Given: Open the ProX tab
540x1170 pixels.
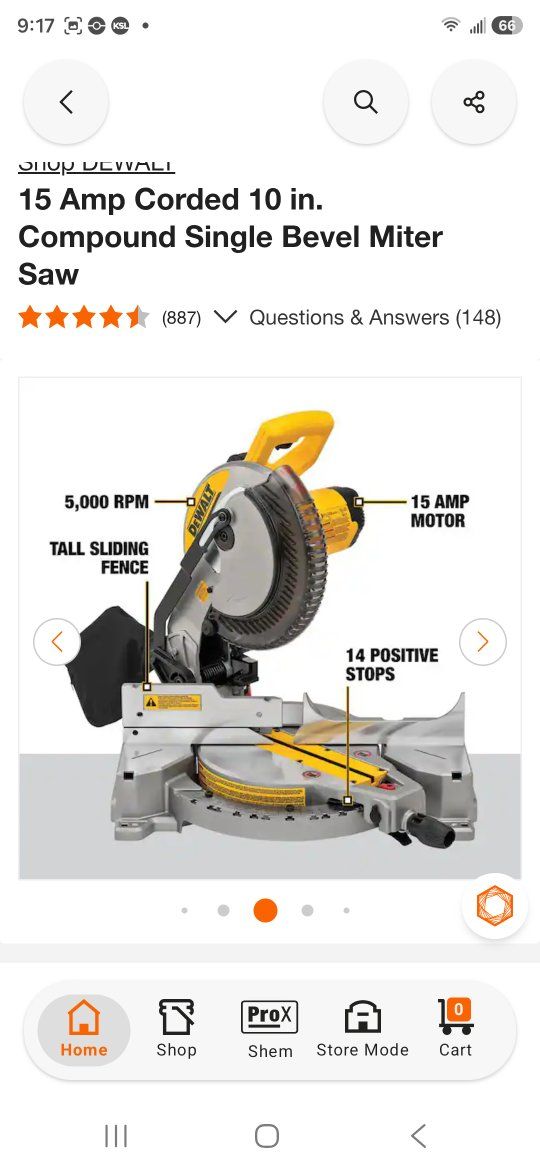Looking at the screenshot, I should 270,1029.
